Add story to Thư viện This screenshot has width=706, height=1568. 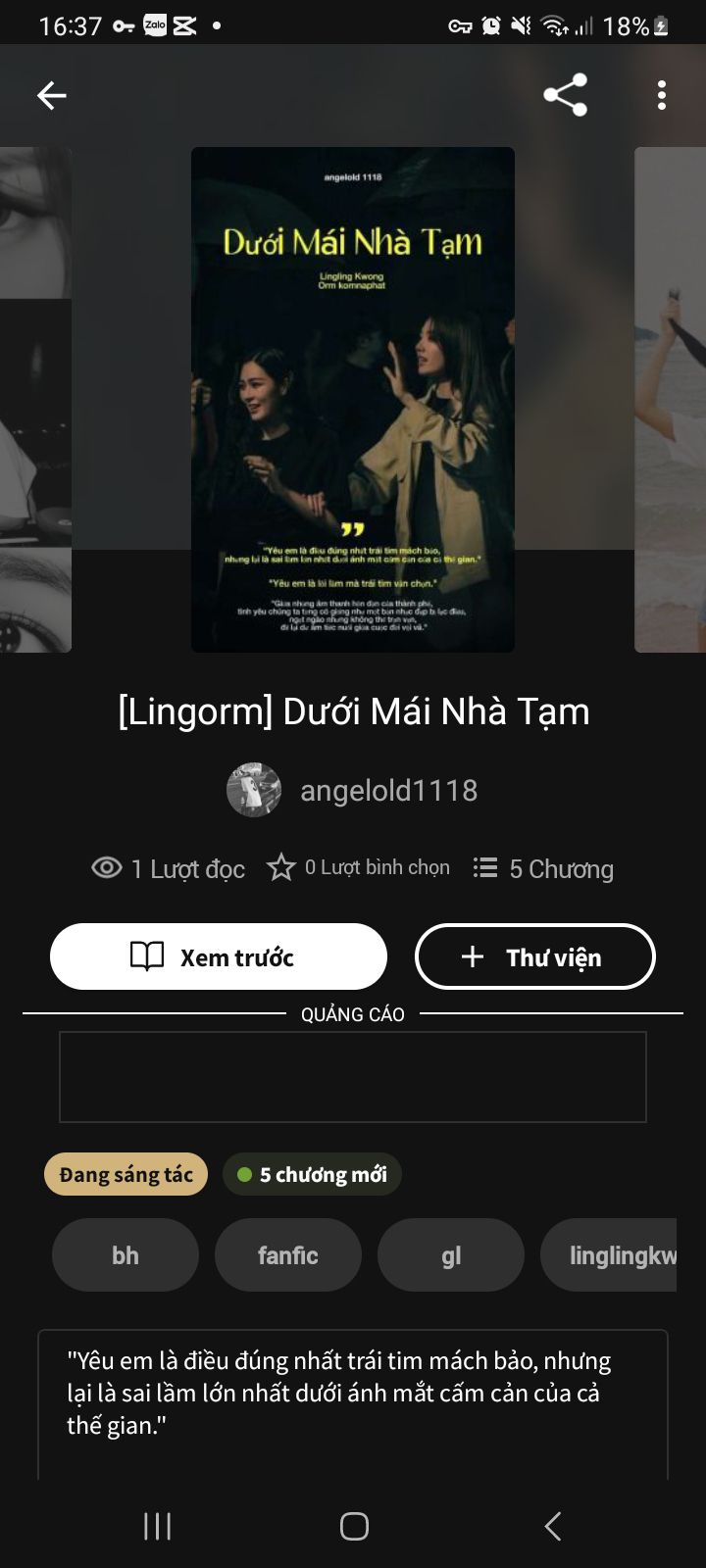(x=534, y=956)
